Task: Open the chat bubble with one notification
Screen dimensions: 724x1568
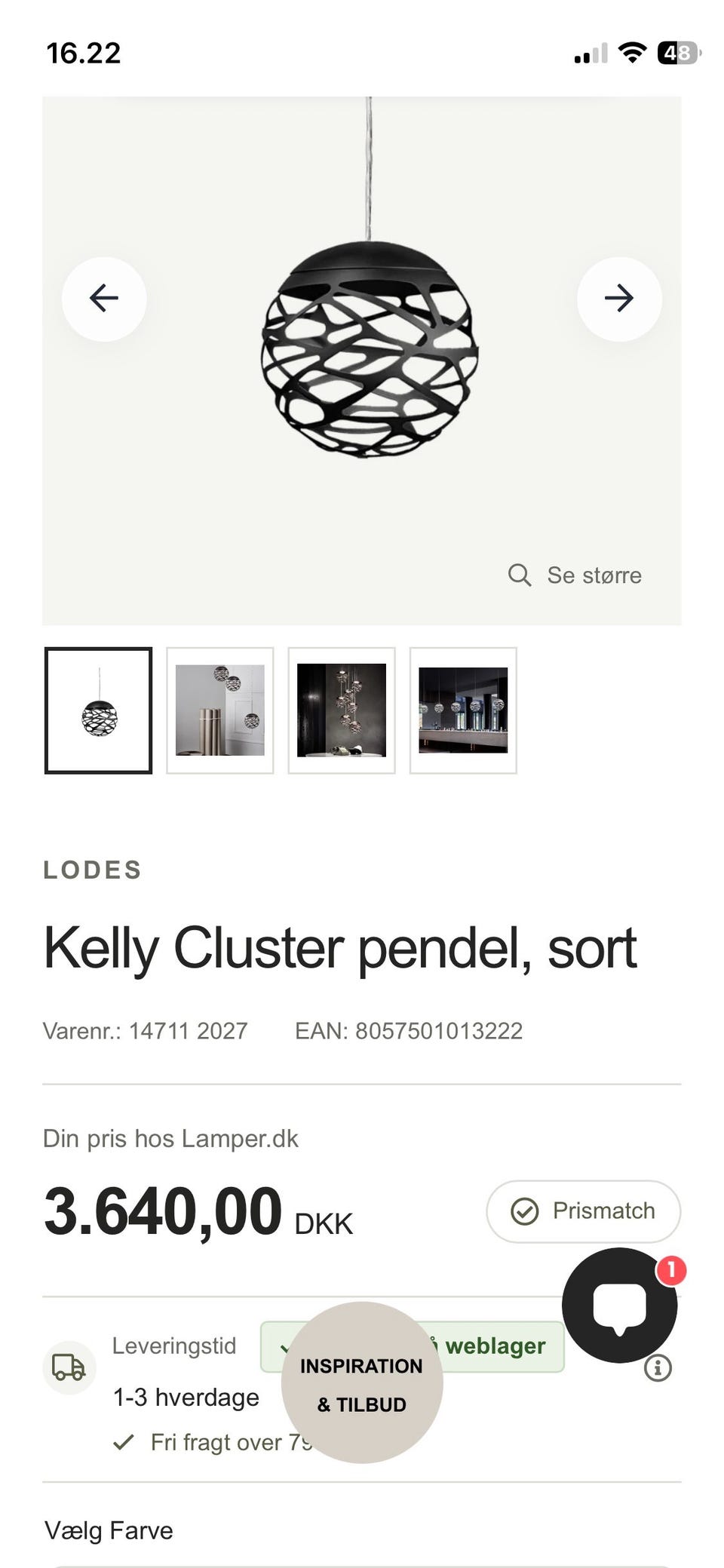Action: tap(620, 1305)
